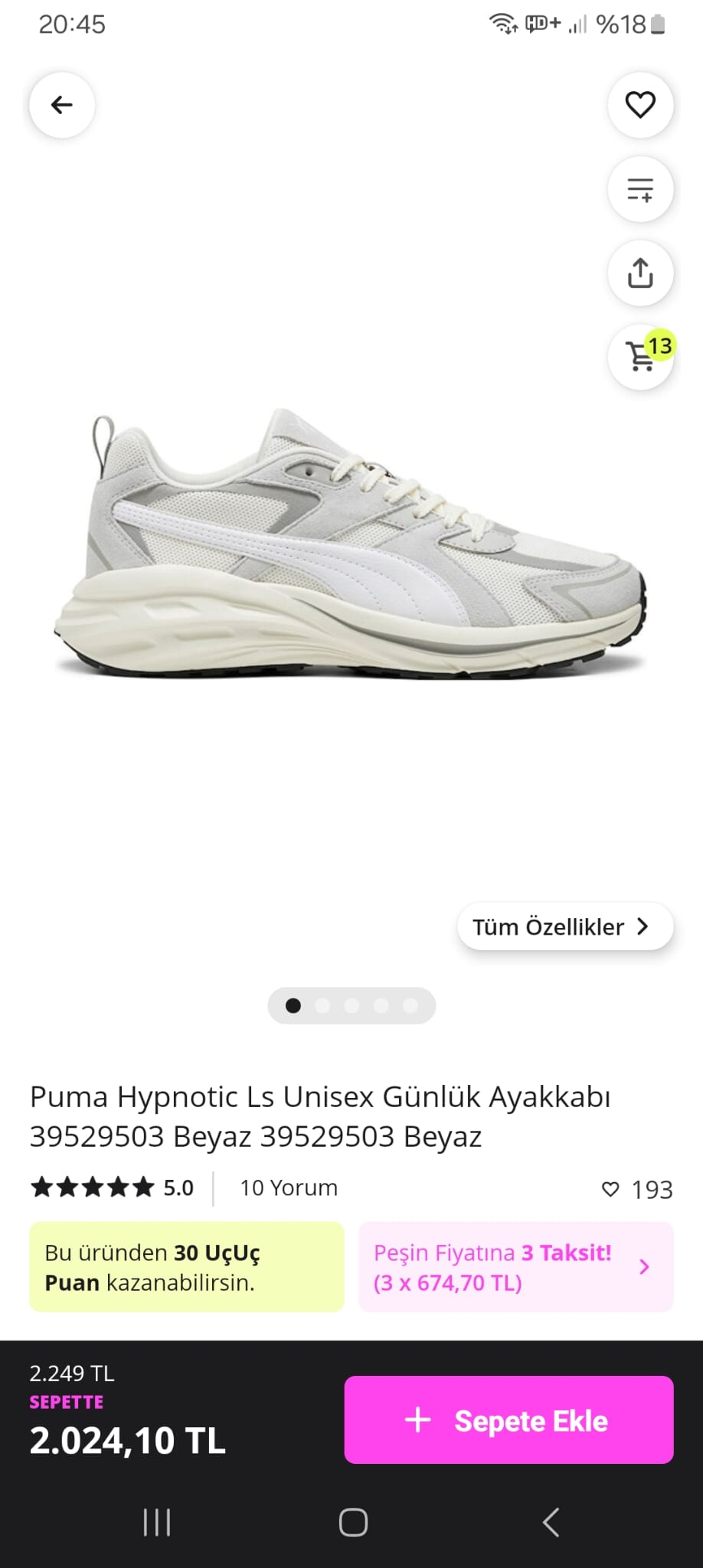Tap the Sepete Ekle button

pos(508,1420)
